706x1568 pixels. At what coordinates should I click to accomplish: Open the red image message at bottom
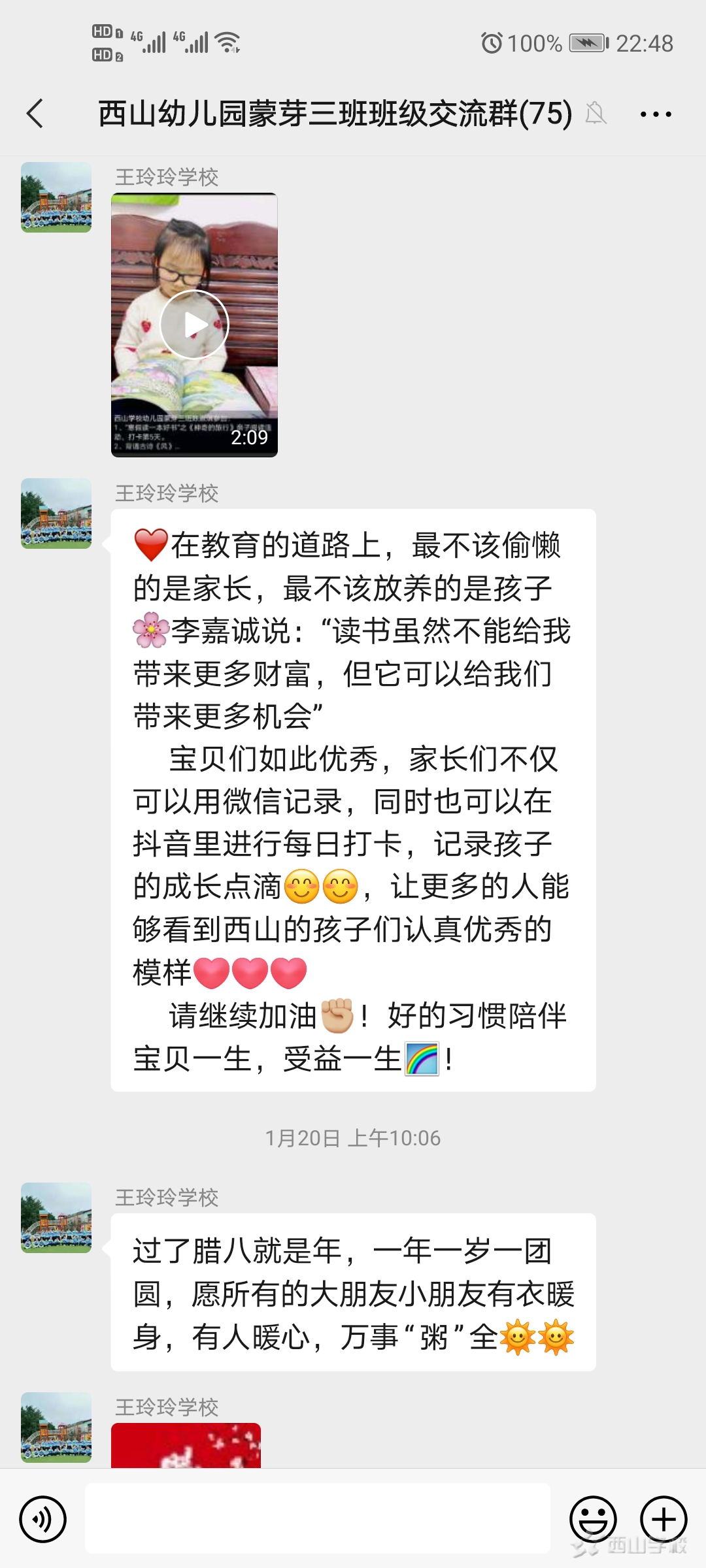(186, 1446)
